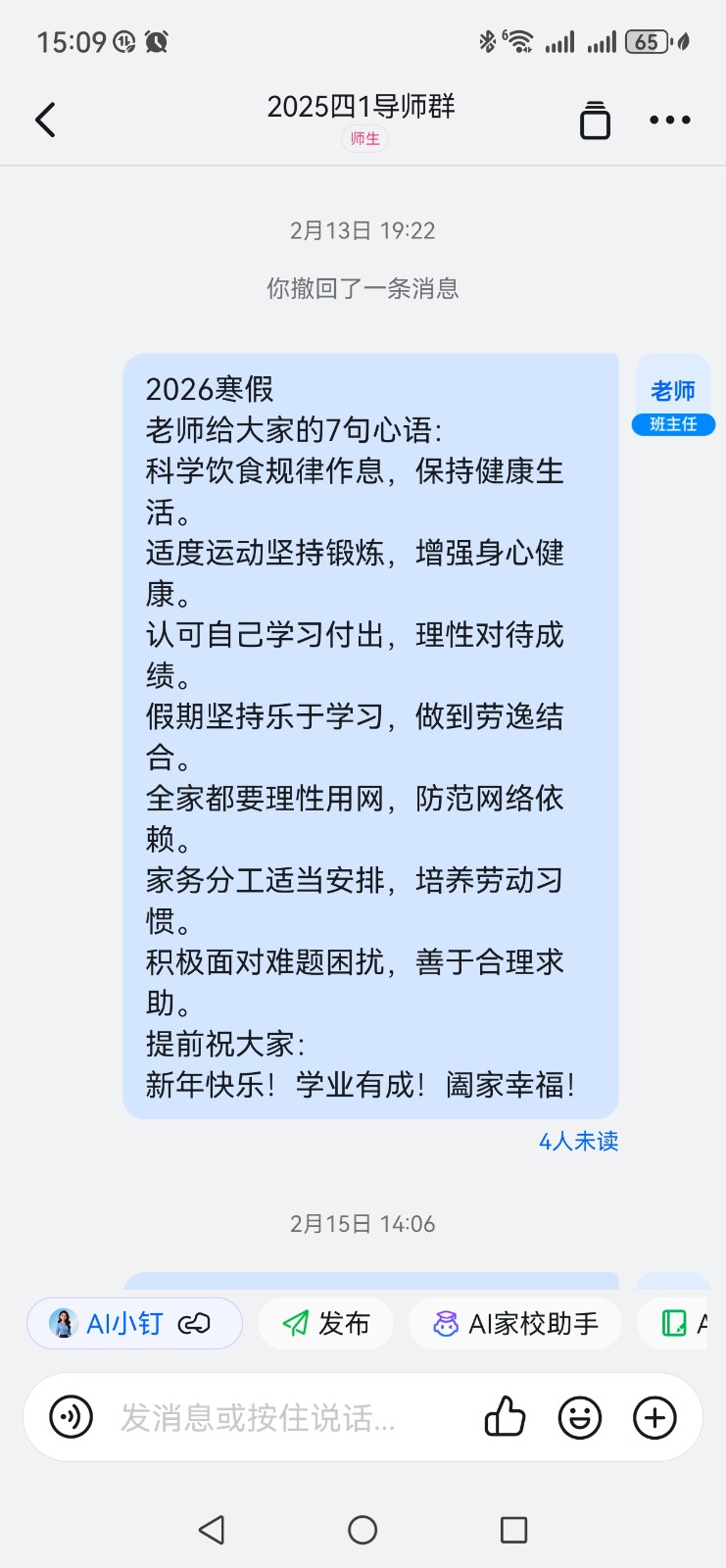View the 4人未读 unread list
The image size is (726, 1568).
pos(578,1142)
